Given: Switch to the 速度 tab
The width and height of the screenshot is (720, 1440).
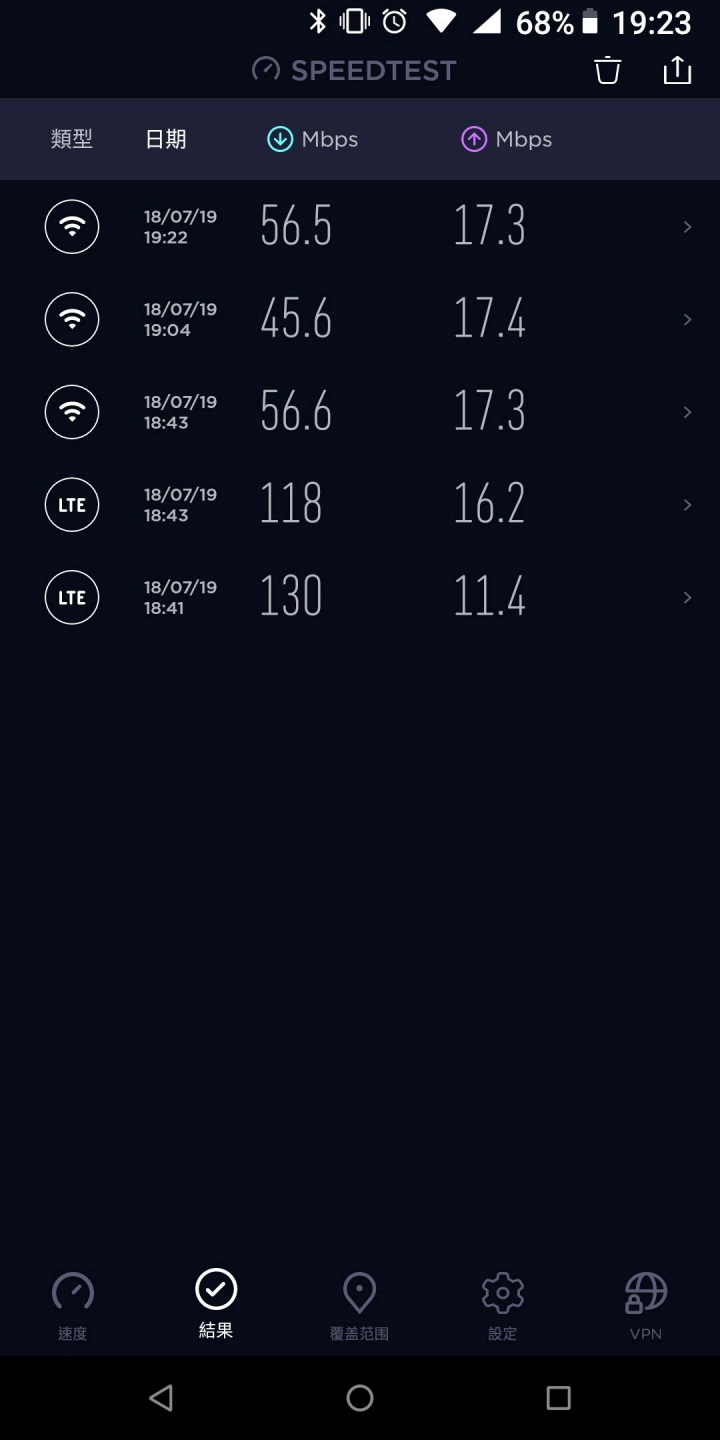Looking at the screenshot, I should pos(72,1306).
